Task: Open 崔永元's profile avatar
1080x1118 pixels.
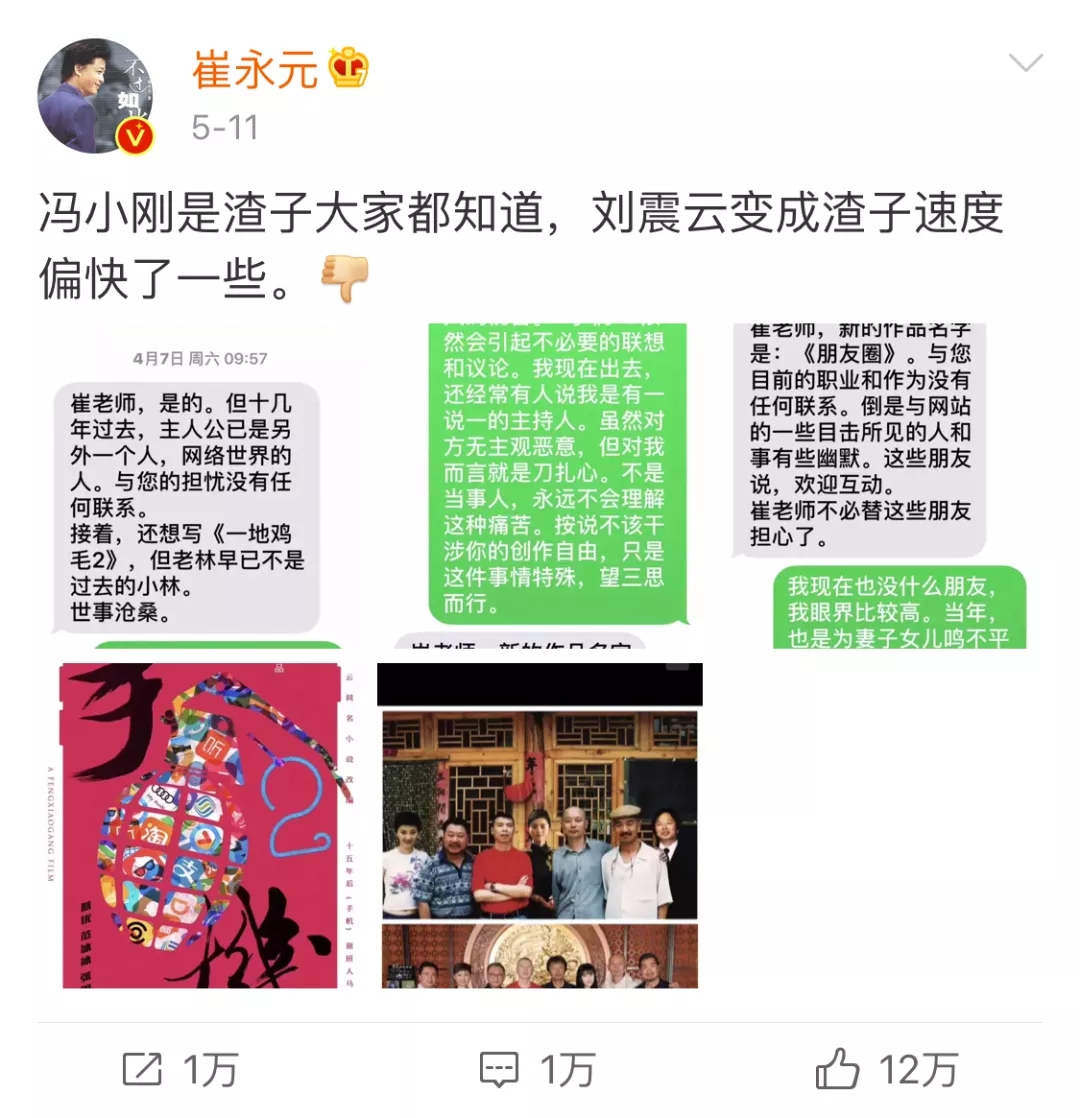Action: [x=95, y=96]
